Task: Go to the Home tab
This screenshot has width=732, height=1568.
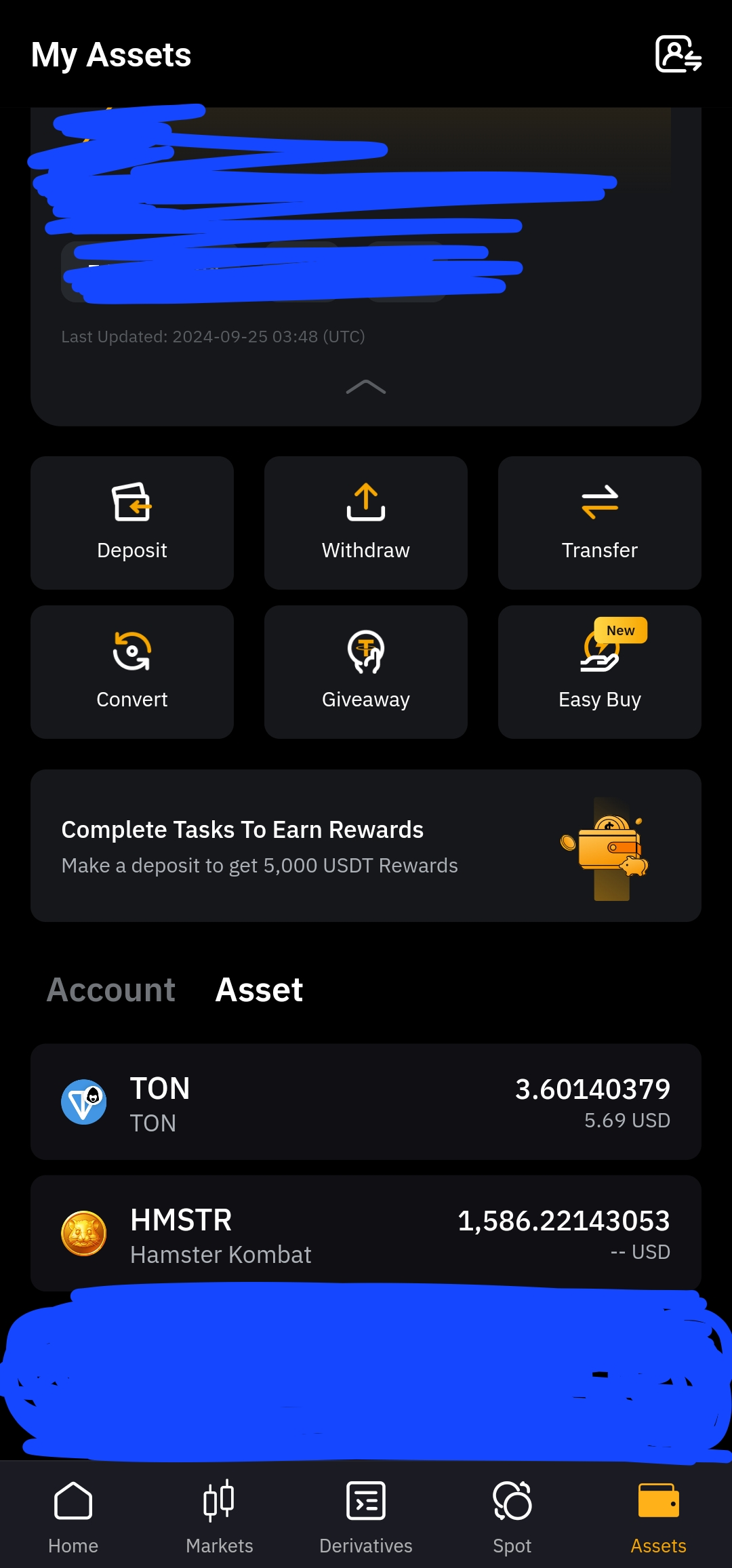Action: (x=73, y=1517)
